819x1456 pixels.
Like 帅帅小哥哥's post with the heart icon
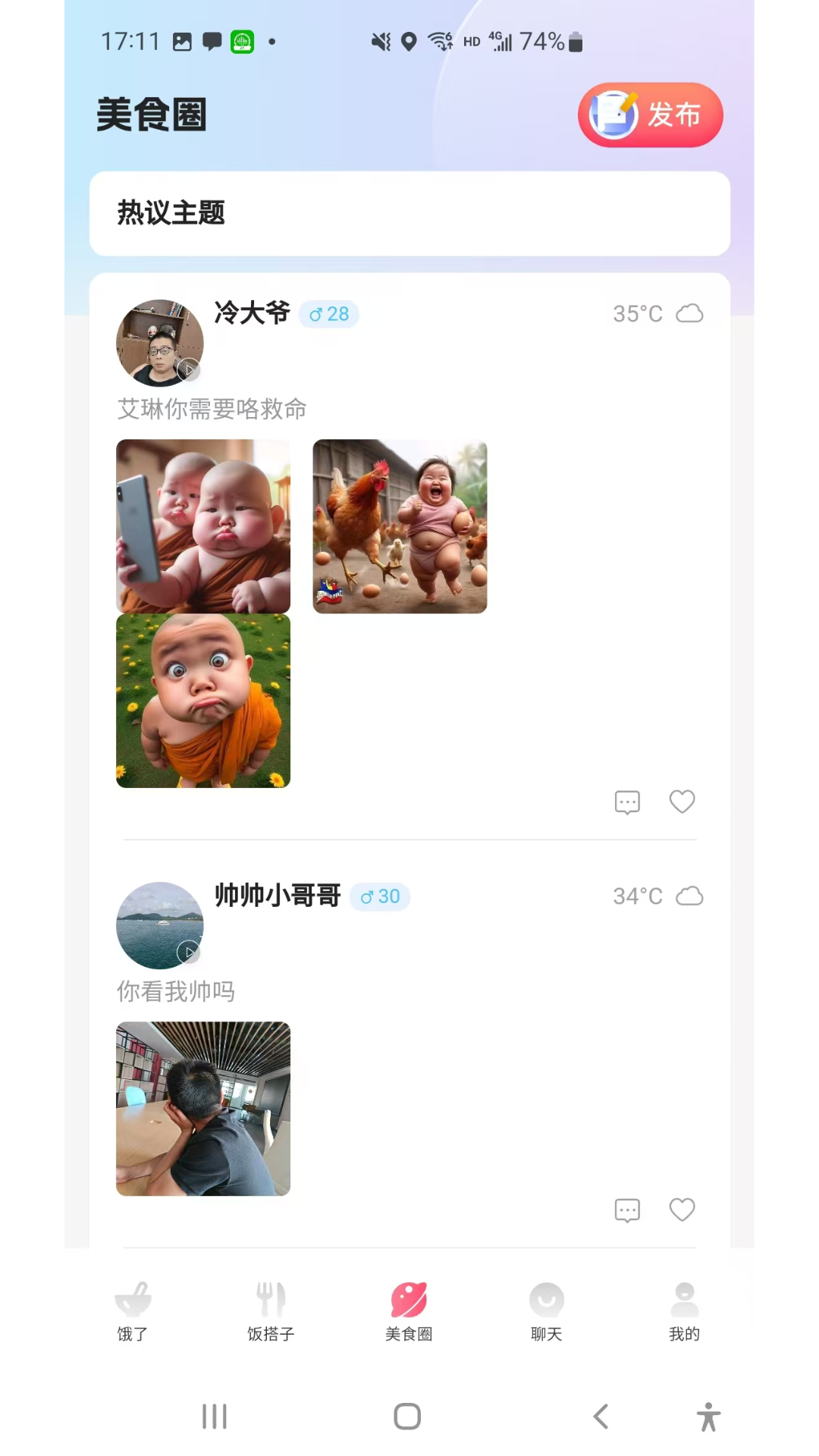click(681, 1210)
